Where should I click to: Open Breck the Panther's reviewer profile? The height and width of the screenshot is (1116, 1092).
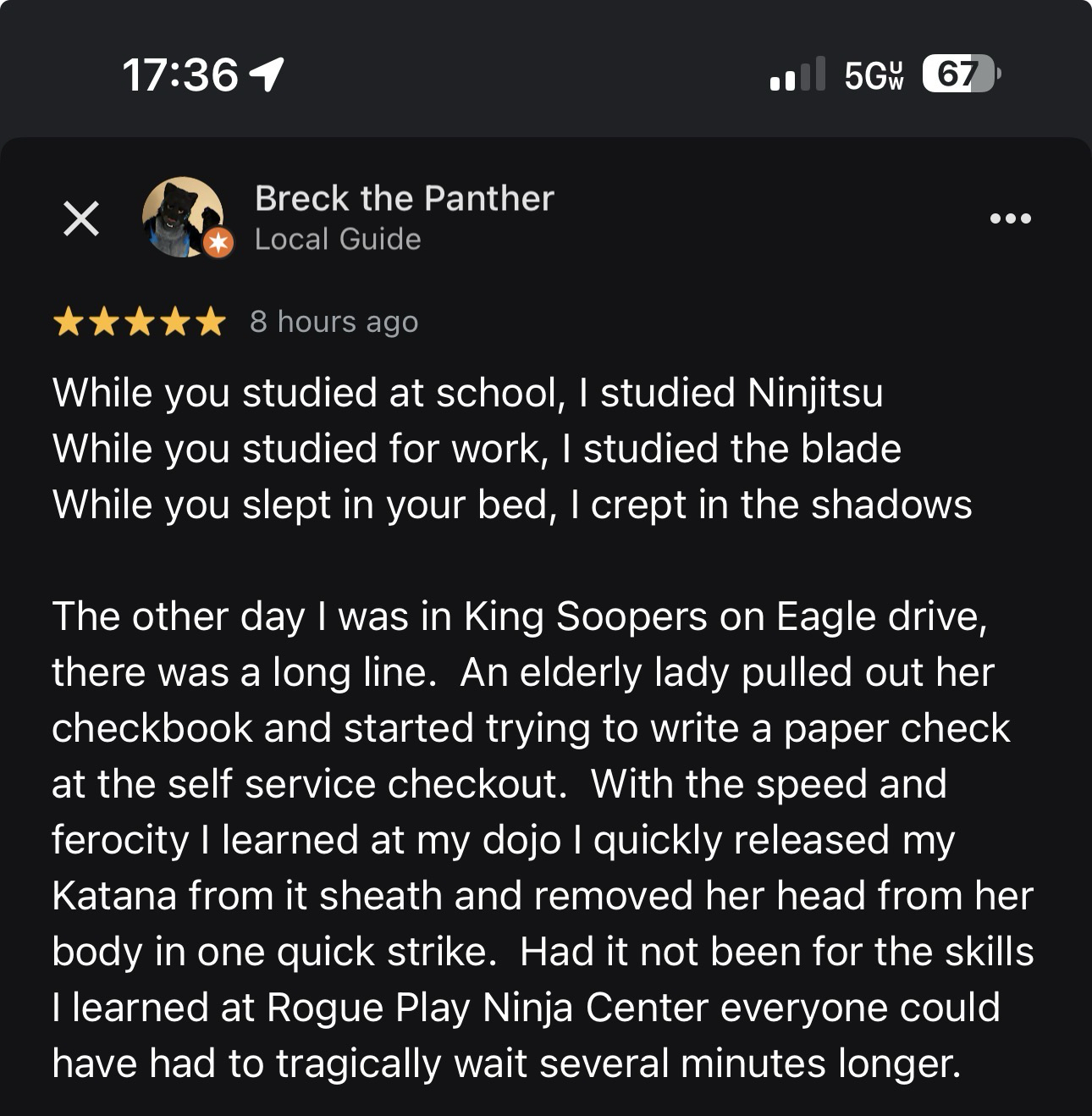coord(404,199)
